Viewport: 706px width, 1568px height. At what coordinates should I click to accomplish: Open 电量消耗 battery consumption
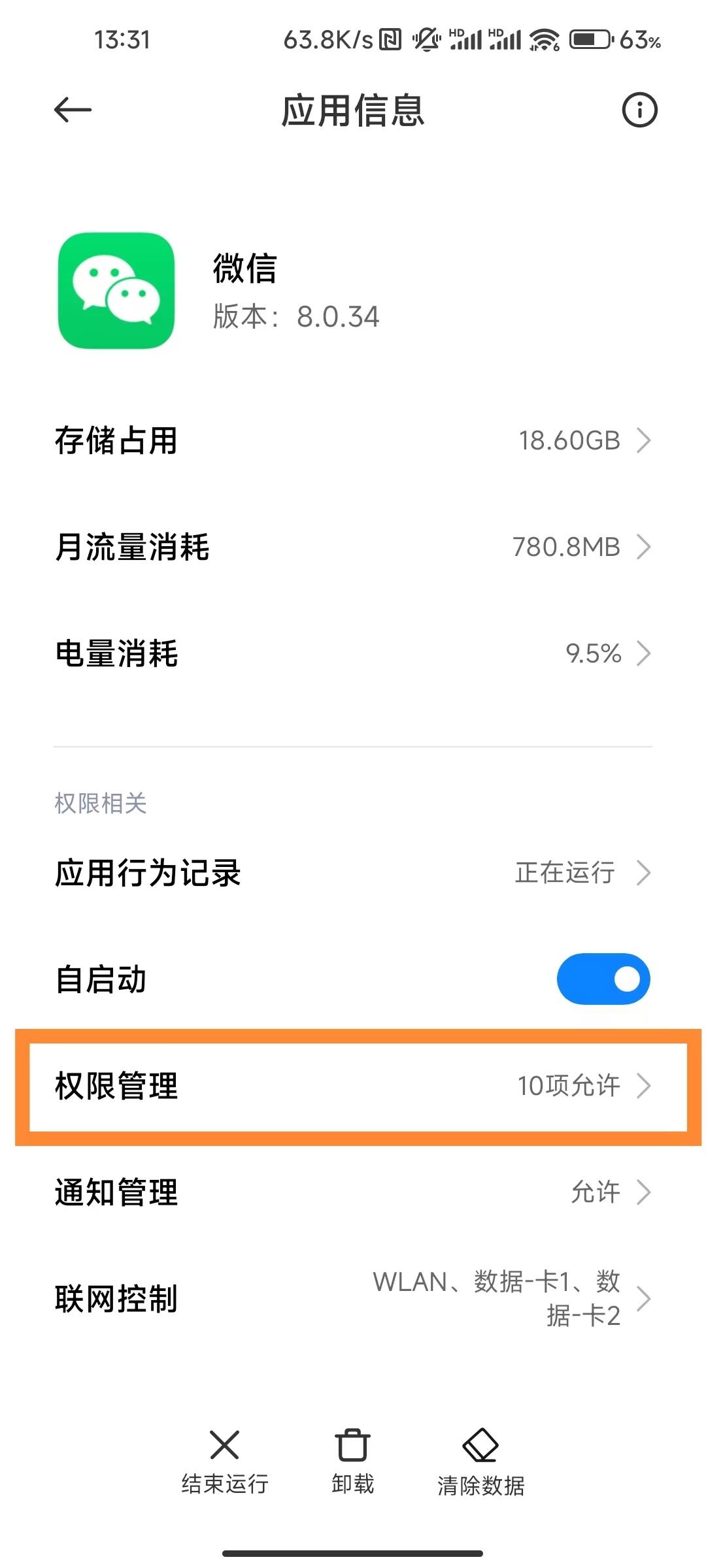click(353, 653)
